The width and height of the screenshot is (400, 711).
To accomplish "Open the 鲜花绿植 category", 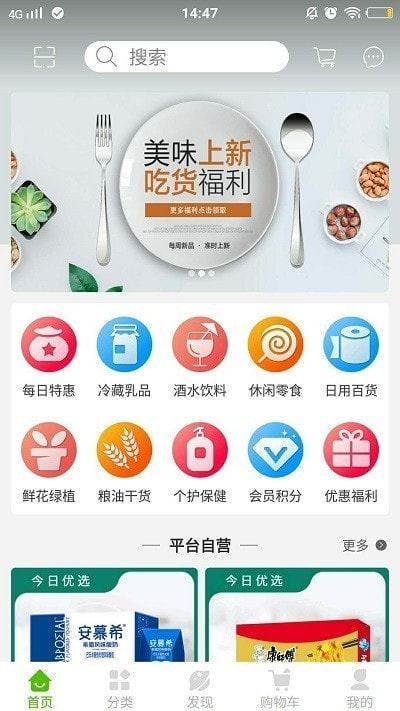I will click(49, 463).
